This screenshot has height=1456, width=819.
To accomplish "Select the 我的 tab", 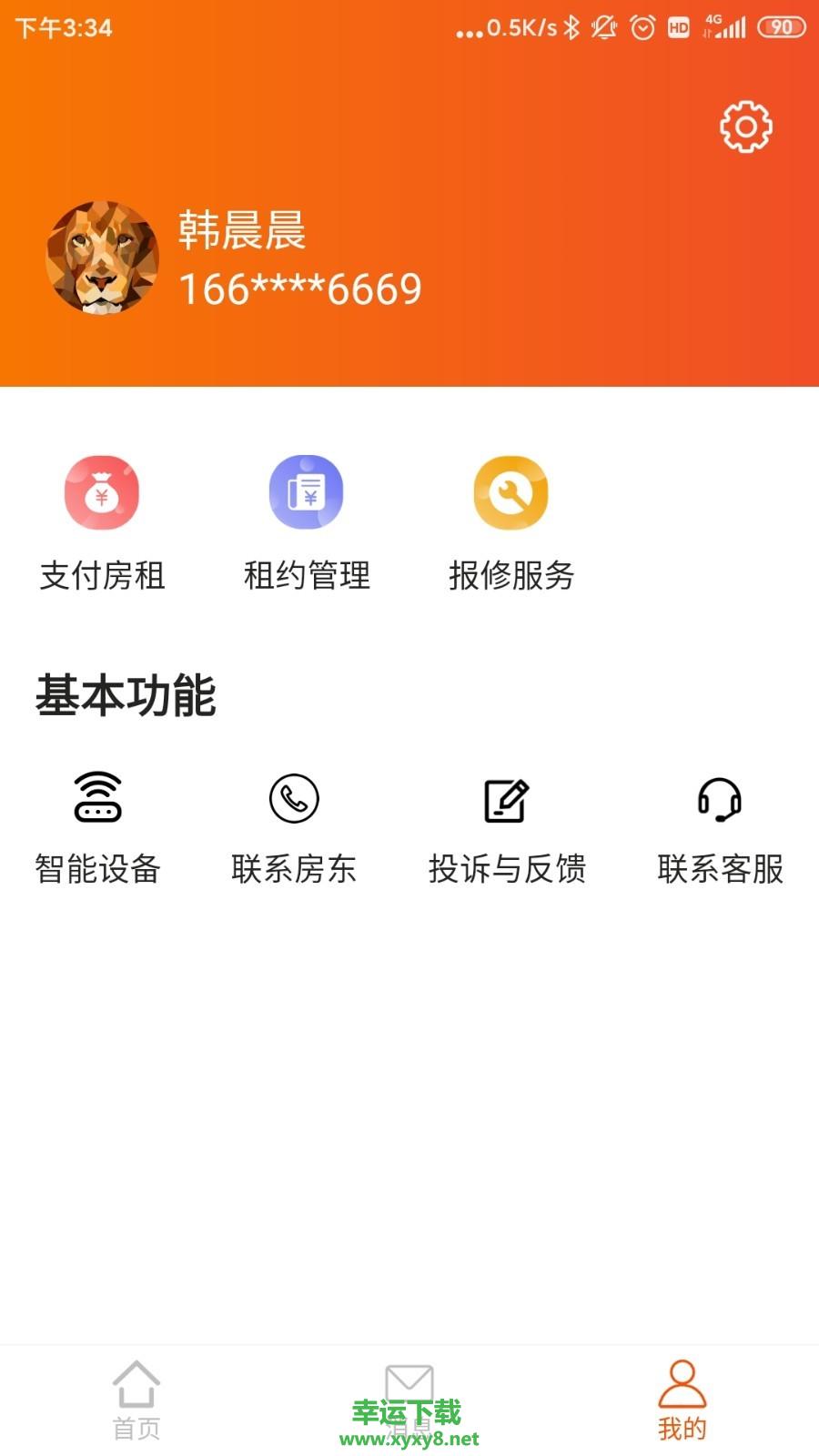I will (682, 1400).
